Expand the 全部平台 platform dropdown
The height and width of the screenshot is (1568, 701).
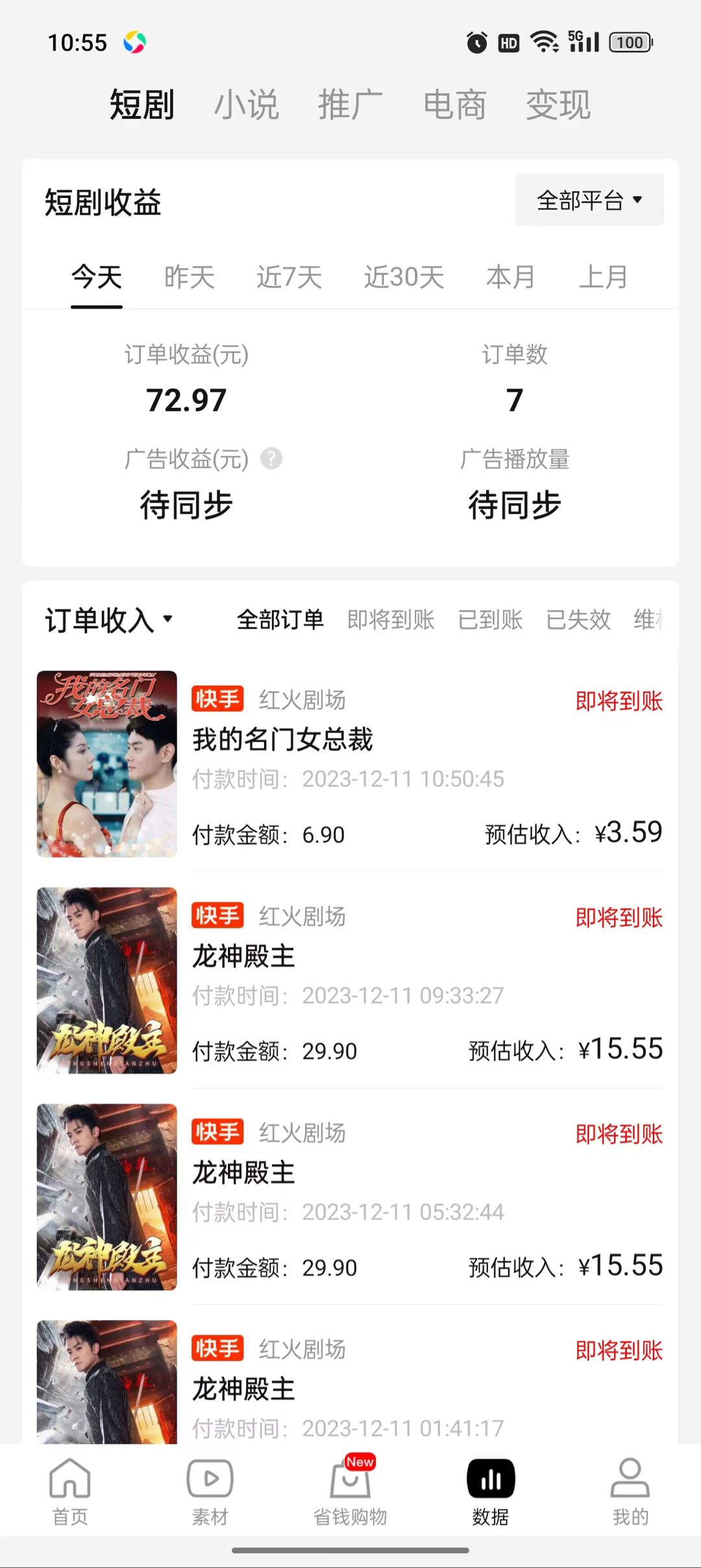589,200
